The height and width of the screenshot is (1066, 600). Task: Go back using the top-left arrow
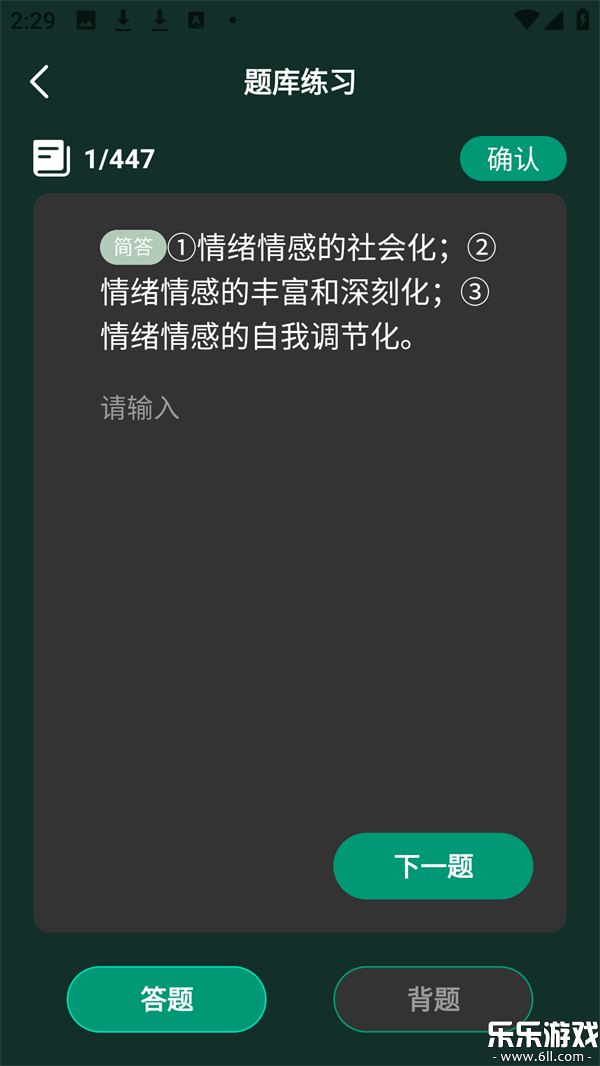pyautogui.click(x=40, y=82)
